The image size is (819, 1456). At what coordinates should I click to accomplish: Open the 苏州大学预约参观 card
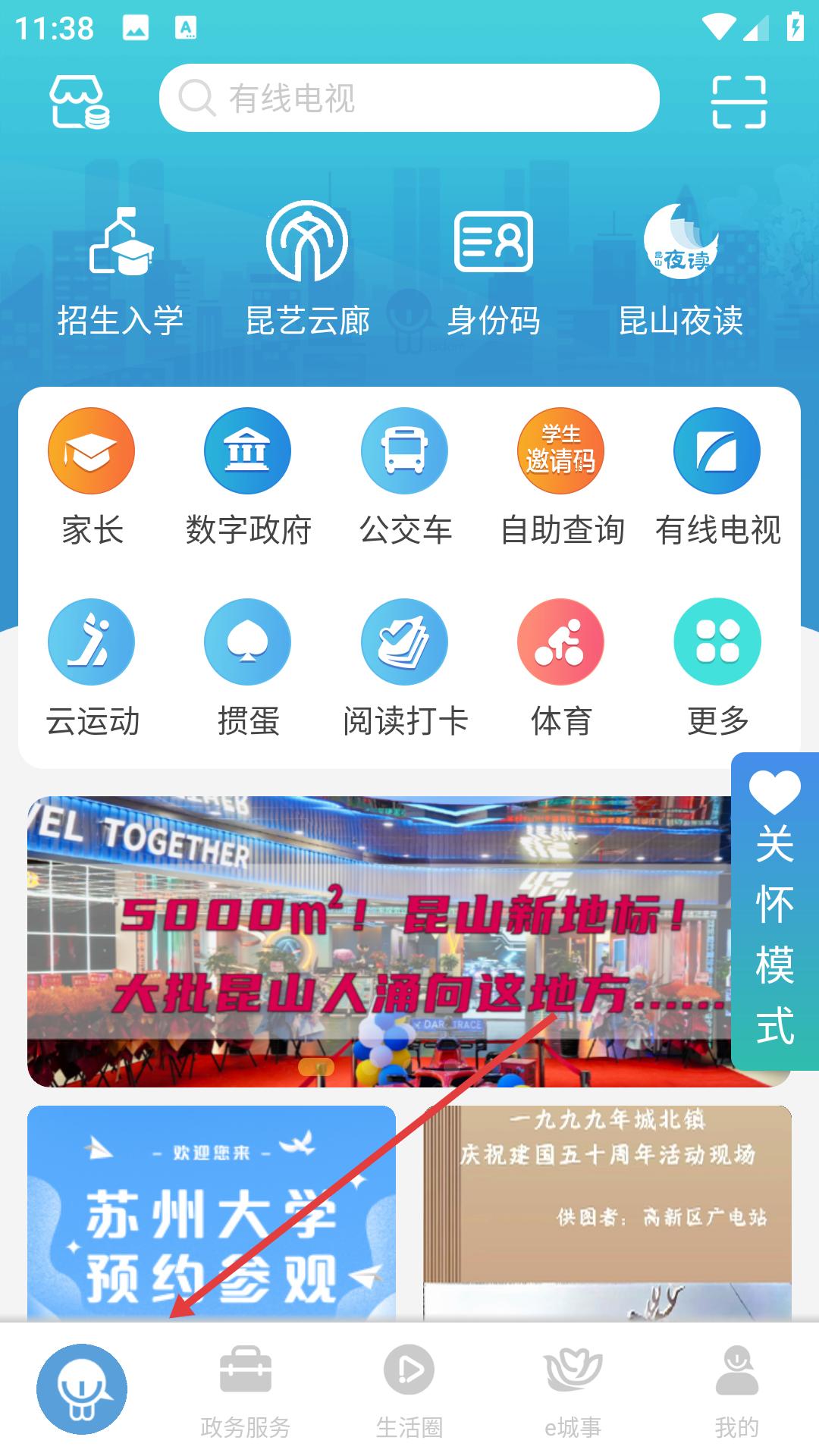tap(212, 1213)
